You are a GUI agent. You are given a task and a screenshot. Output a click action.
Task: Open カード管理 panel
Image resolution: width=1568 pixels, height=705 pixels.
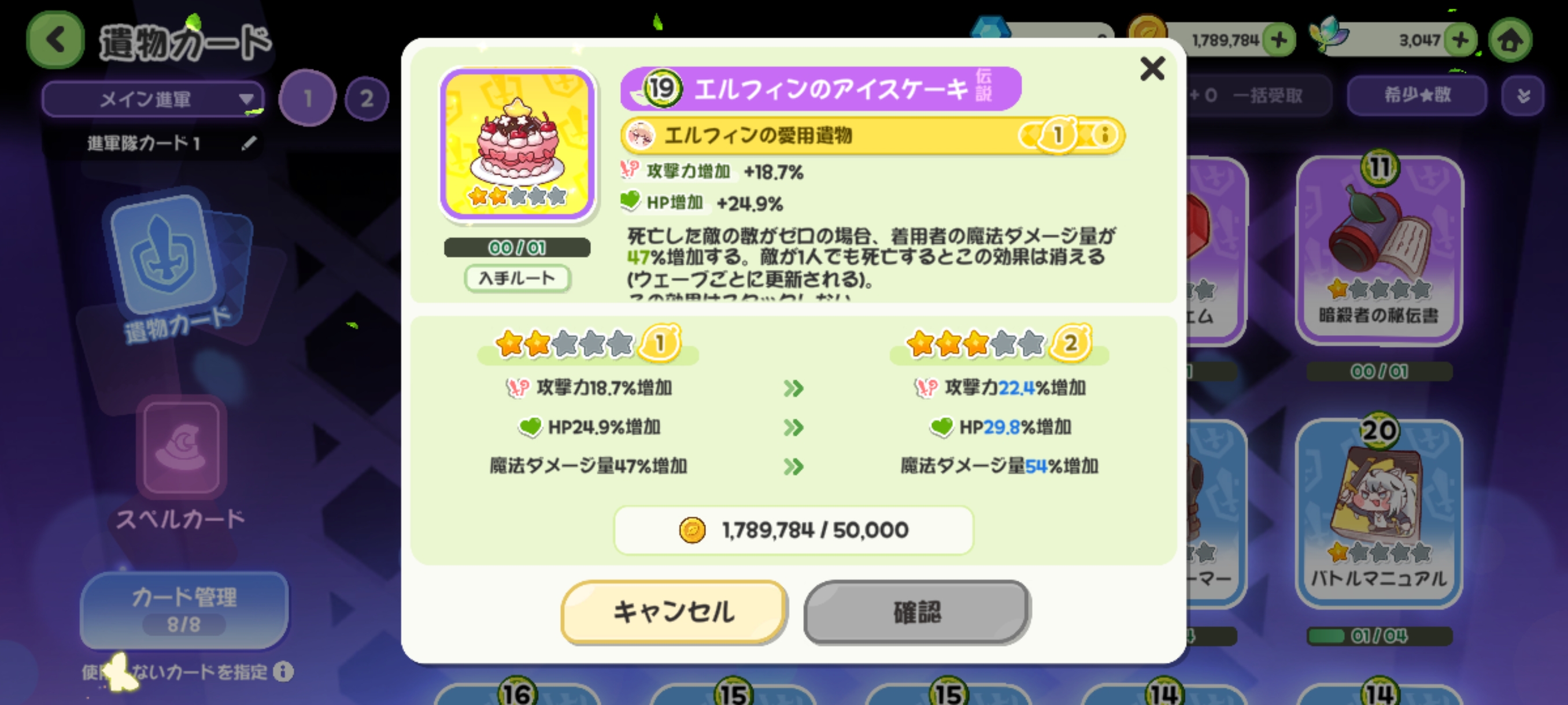(184, 608)
